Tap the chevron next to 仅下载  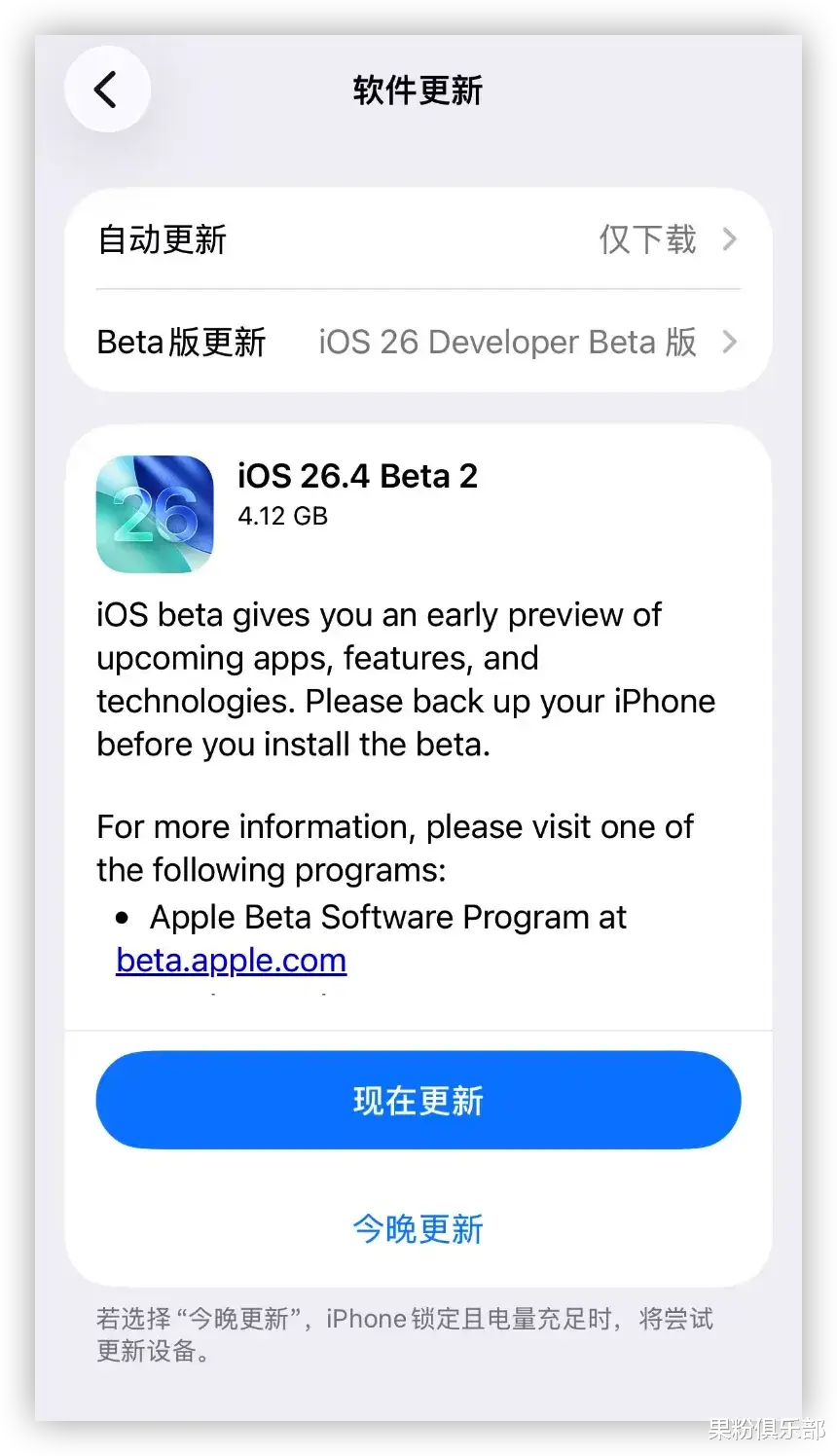pyautogui.click(x=729, y=239)
